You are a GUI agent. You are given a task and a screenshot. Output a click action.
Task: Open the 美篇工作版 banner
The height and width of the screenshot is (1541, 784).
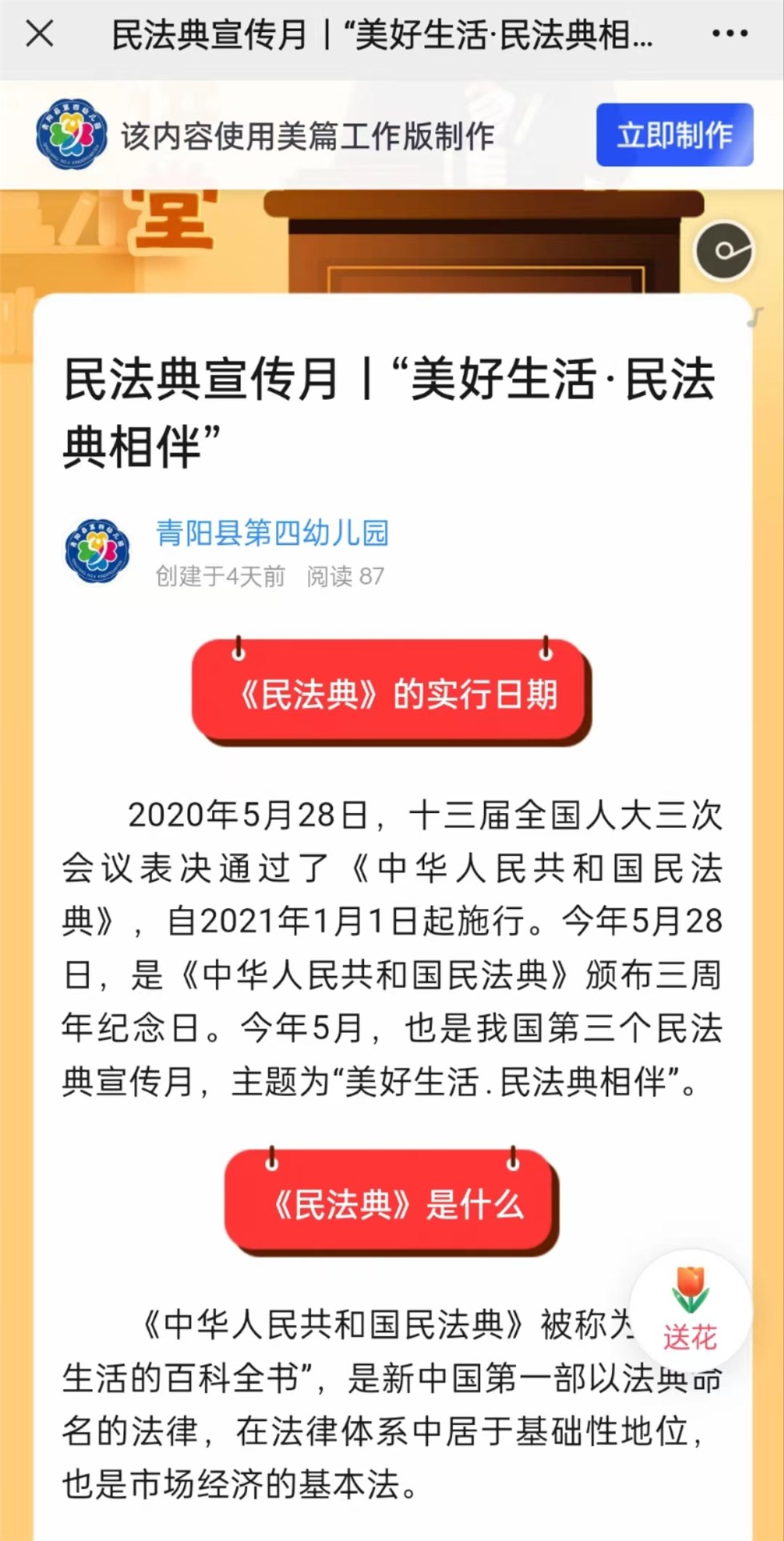[x=307, y=136]
